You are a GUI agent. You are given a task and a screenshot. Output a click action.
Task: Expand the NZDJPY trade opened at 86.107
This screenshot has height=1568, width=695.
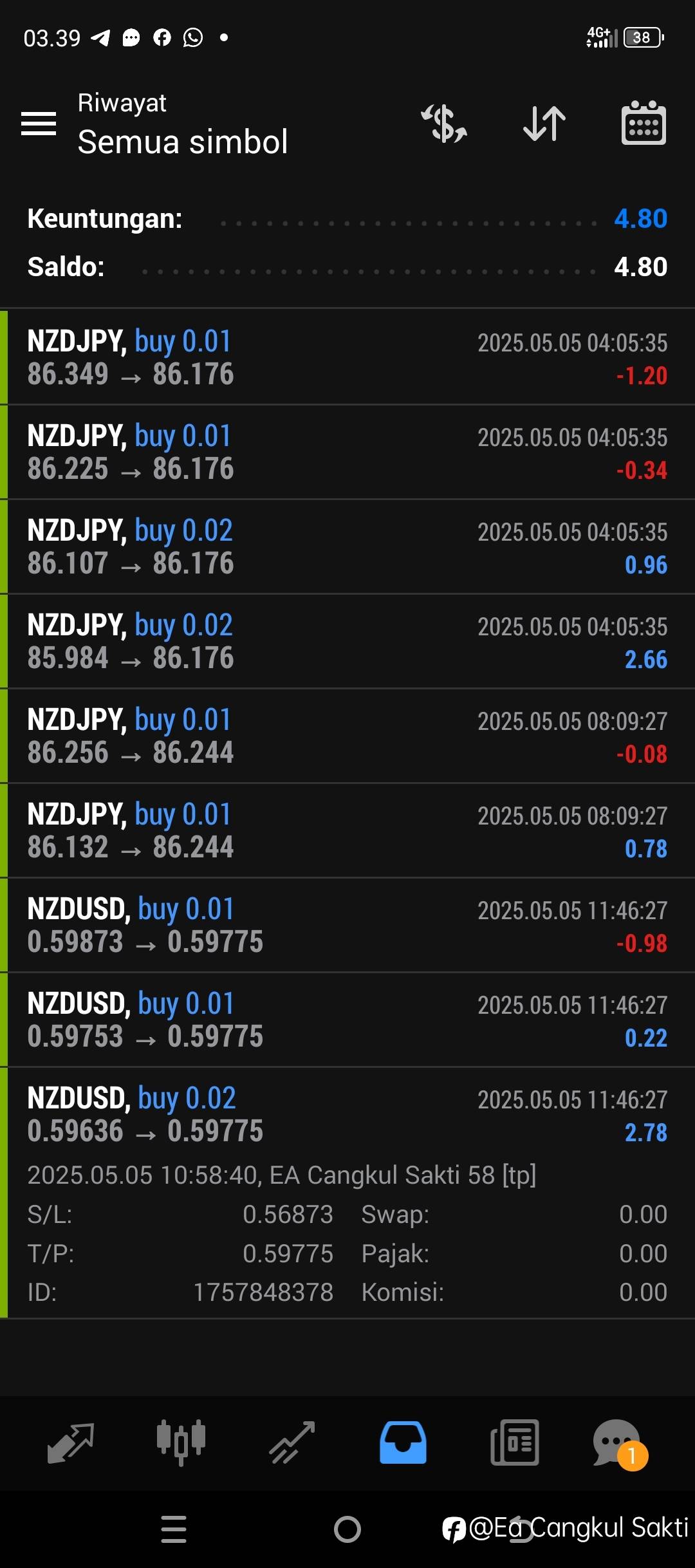pyautogui.click(x=347, y=546)
